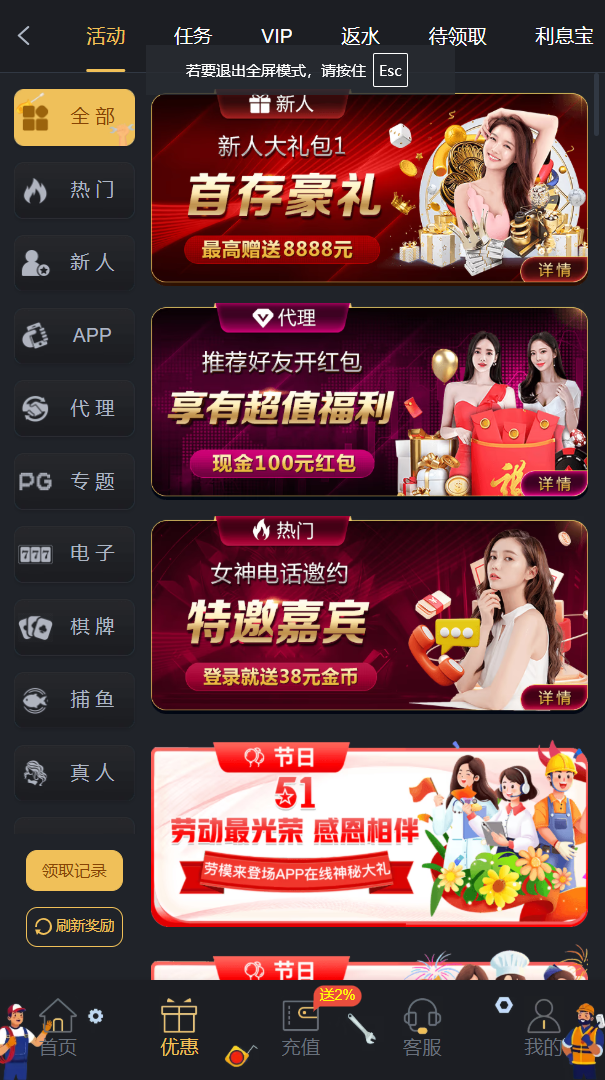Viewport: 605px width, 1080px height.
Task: Open the 特邀嘉宾 promotion card
Action: pos(369,615)
